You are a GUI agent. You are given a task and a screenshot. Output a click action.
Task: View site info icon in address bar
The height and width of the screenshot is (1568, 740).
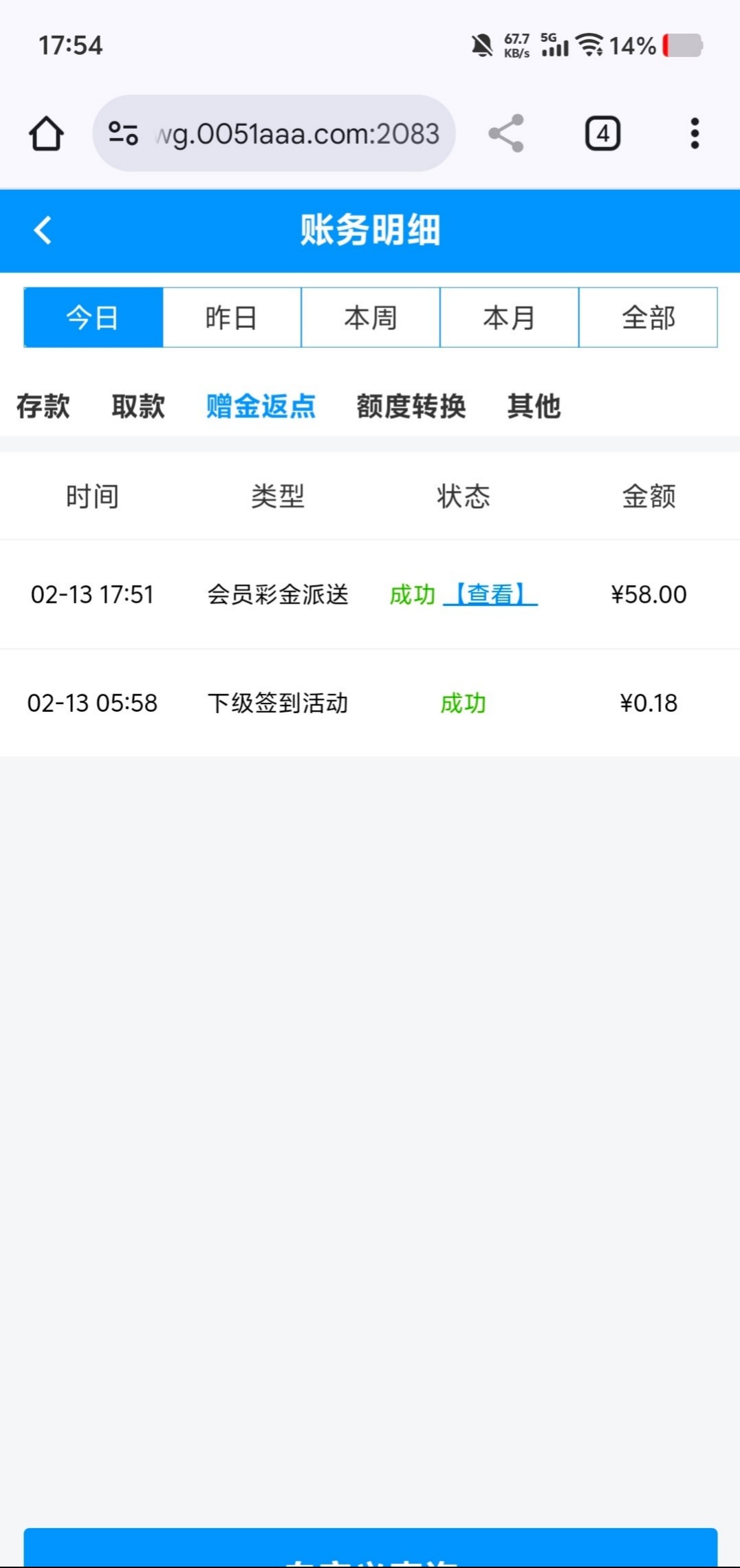[124, 133]
